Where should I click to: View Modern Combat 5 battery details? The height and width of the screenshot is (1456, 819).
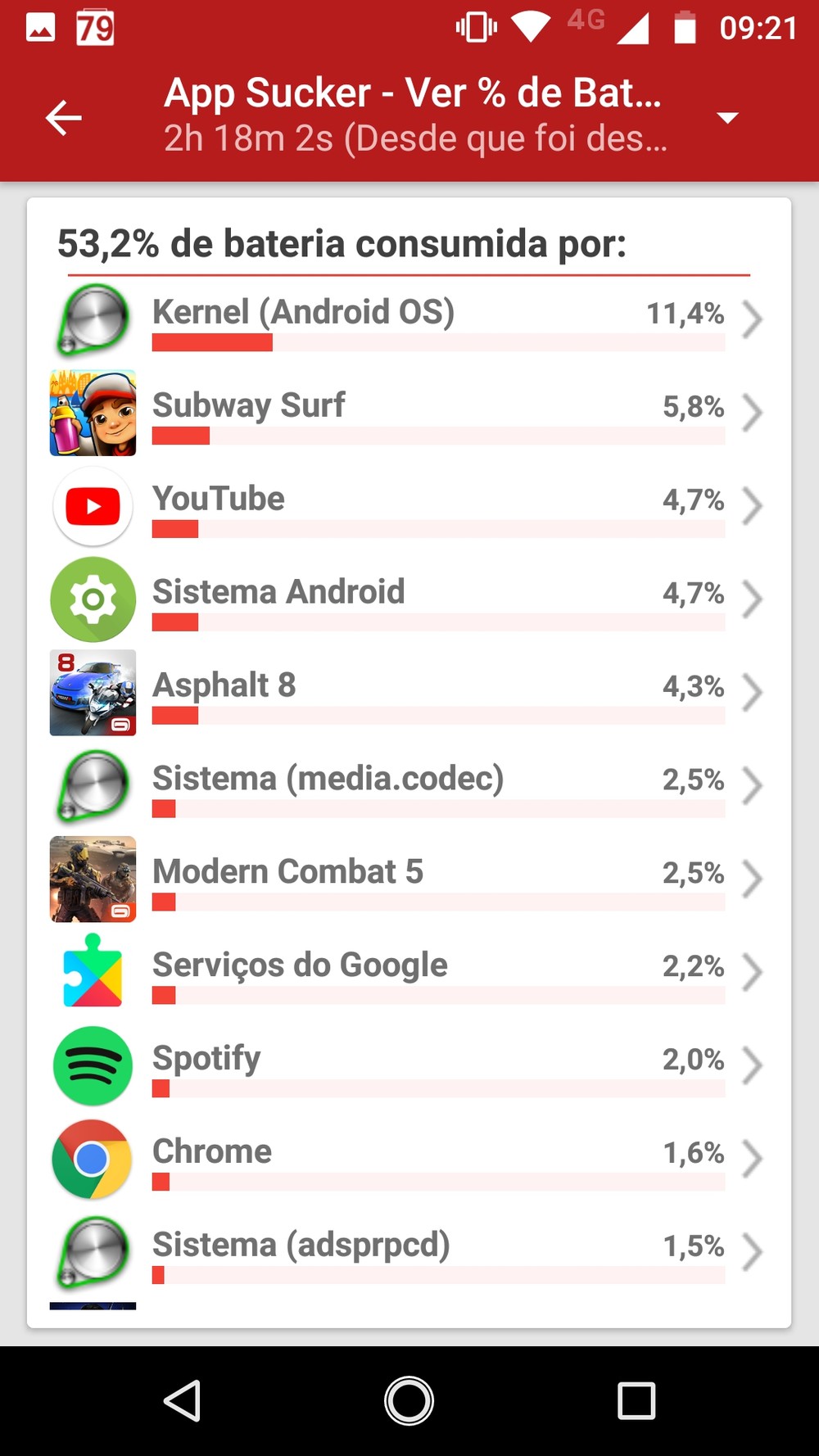(409, 879)
